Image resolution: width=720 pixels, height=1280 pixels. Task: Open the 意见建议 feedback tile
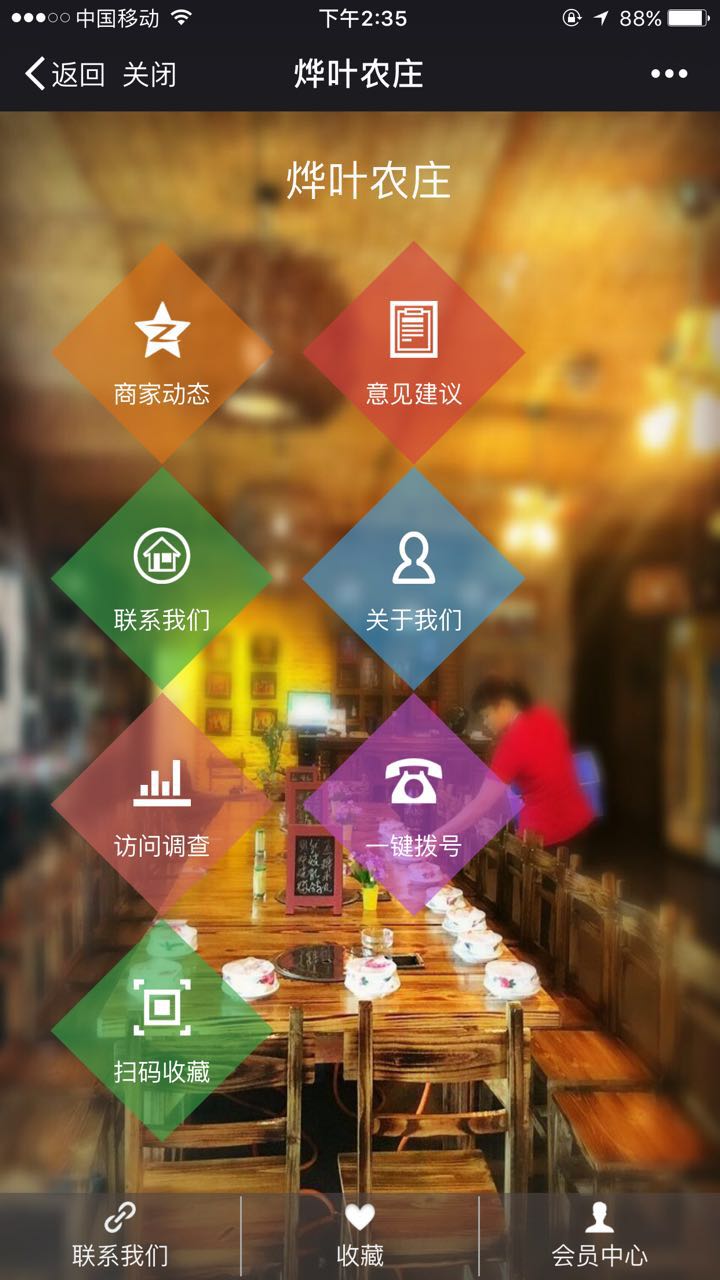point(414,354)
